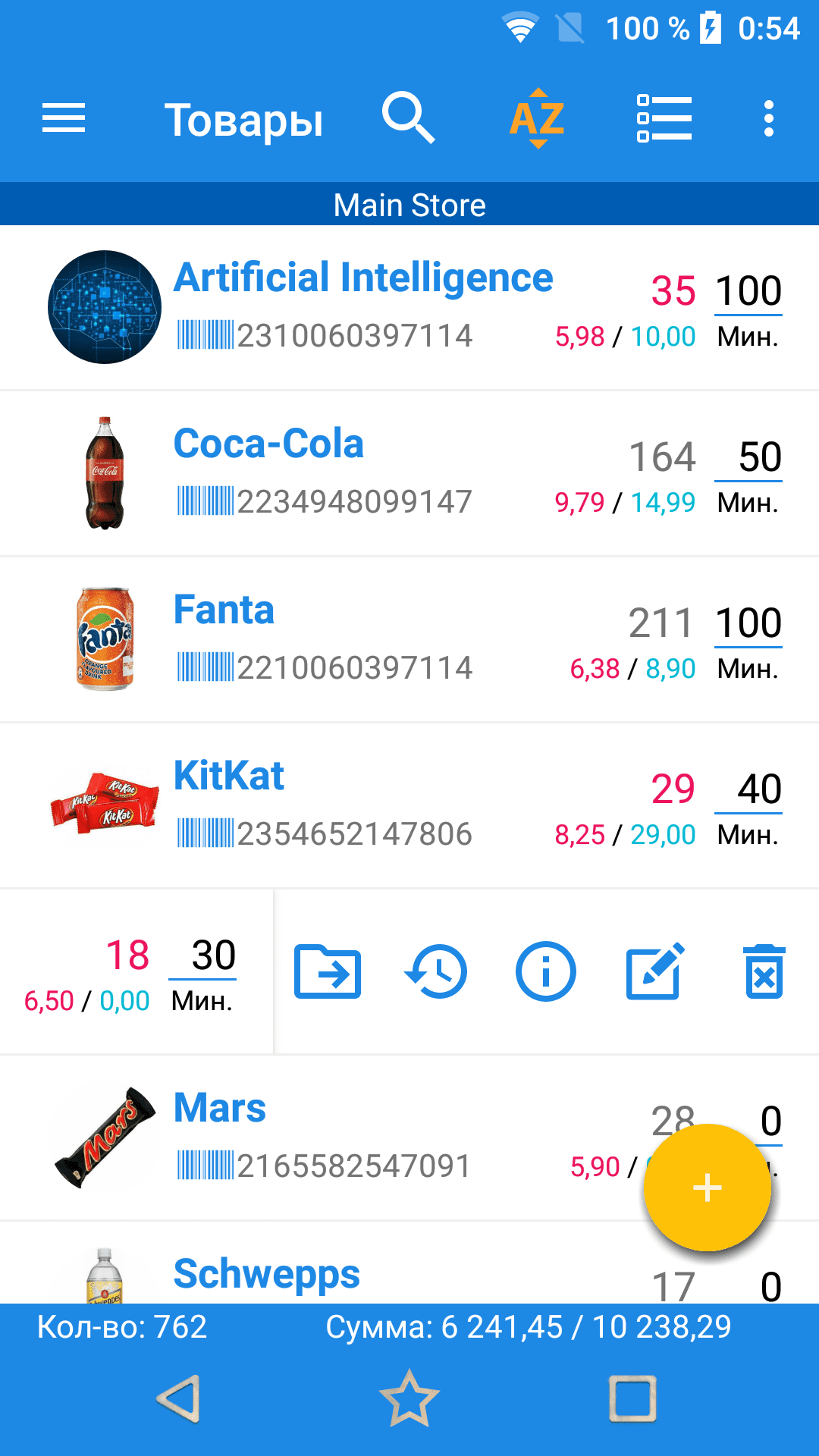
Task: Add a new product with plus button
Action: click(708, 1188)
